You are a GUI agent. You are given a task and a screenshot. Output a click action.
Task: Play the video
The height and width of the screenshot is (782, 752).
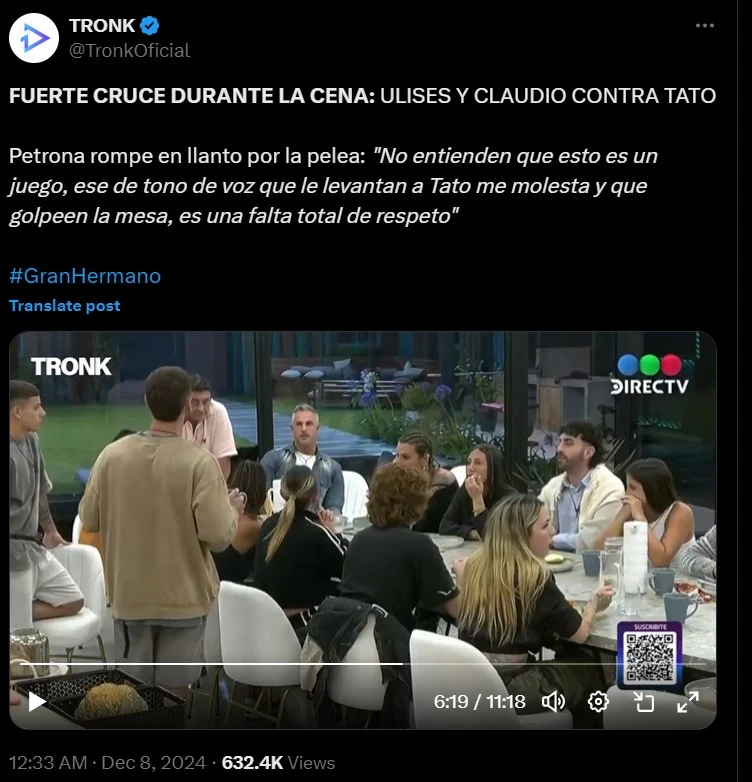click(37, 702)
